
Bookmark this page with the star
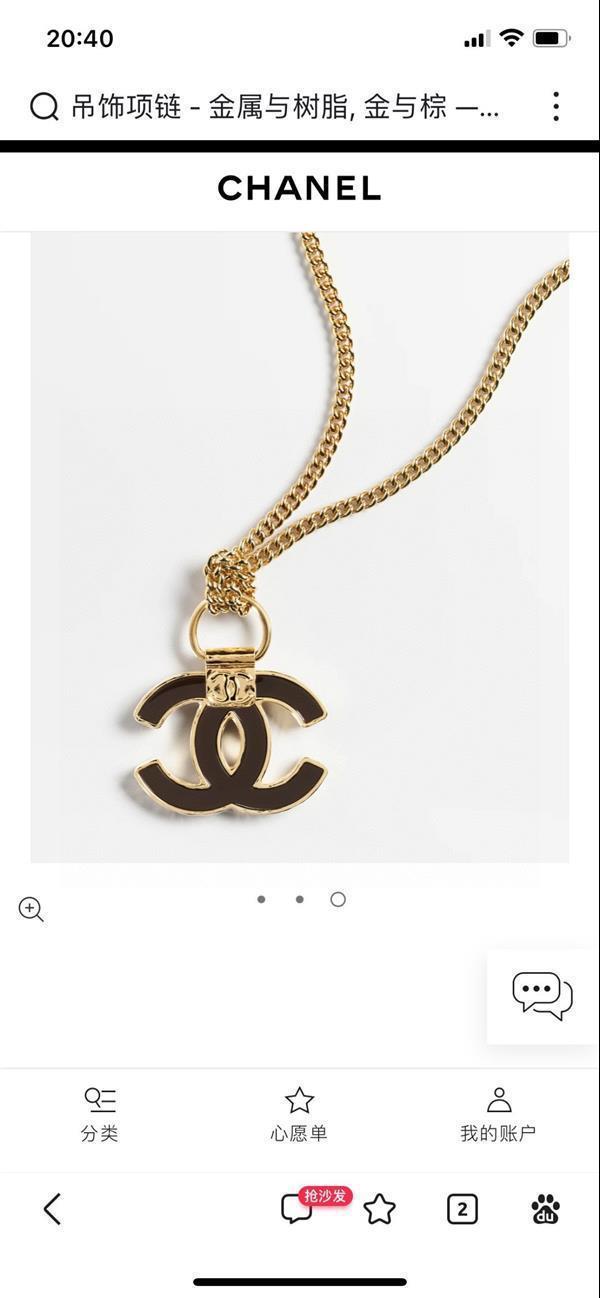pos(380,1209)
